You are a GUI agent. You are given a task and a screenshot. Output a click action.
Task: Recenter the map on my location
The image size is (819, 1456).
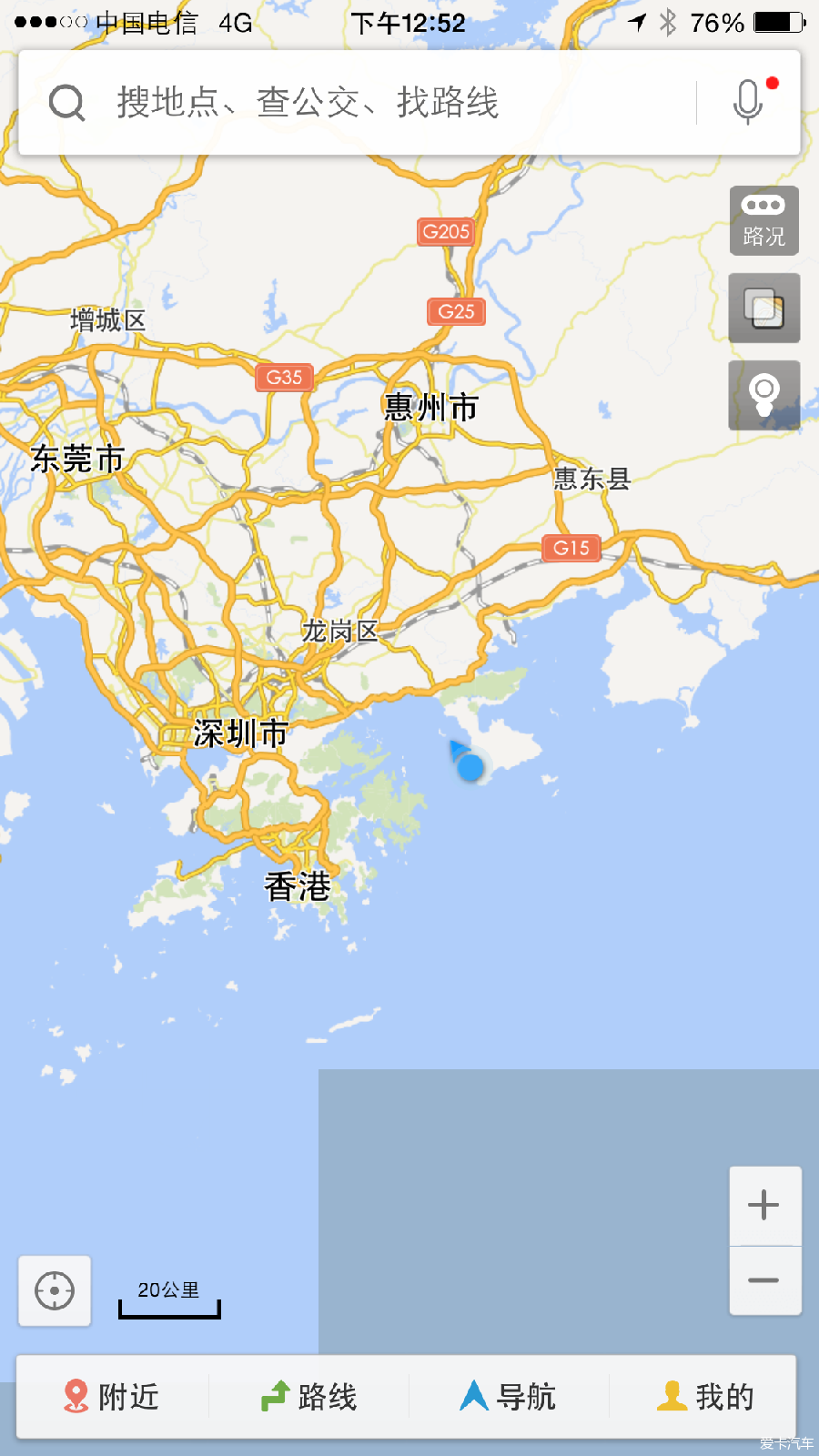pos(55,1290)
